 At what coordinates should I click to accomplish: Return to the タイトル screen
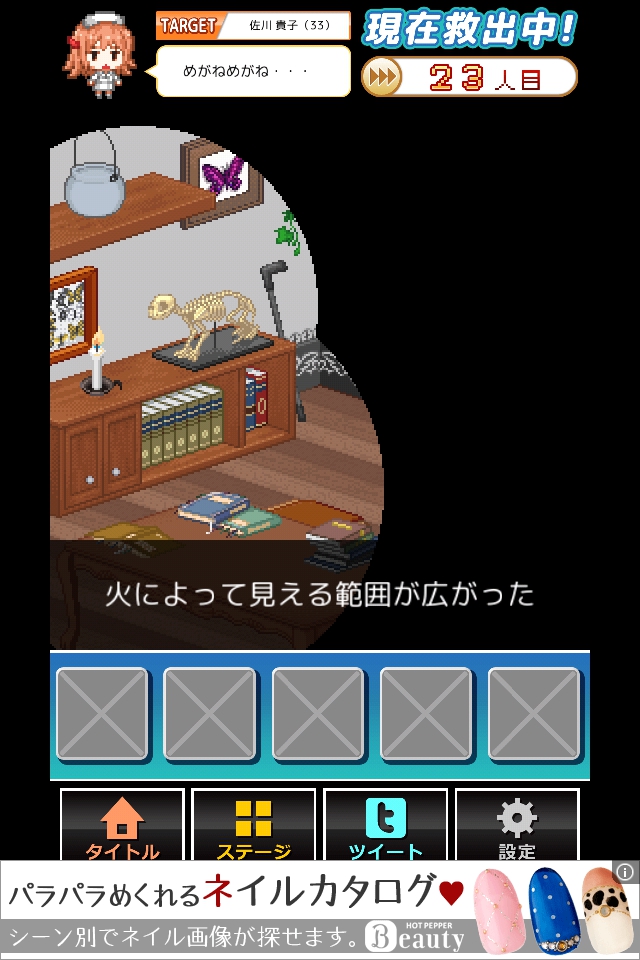[123, 826]
